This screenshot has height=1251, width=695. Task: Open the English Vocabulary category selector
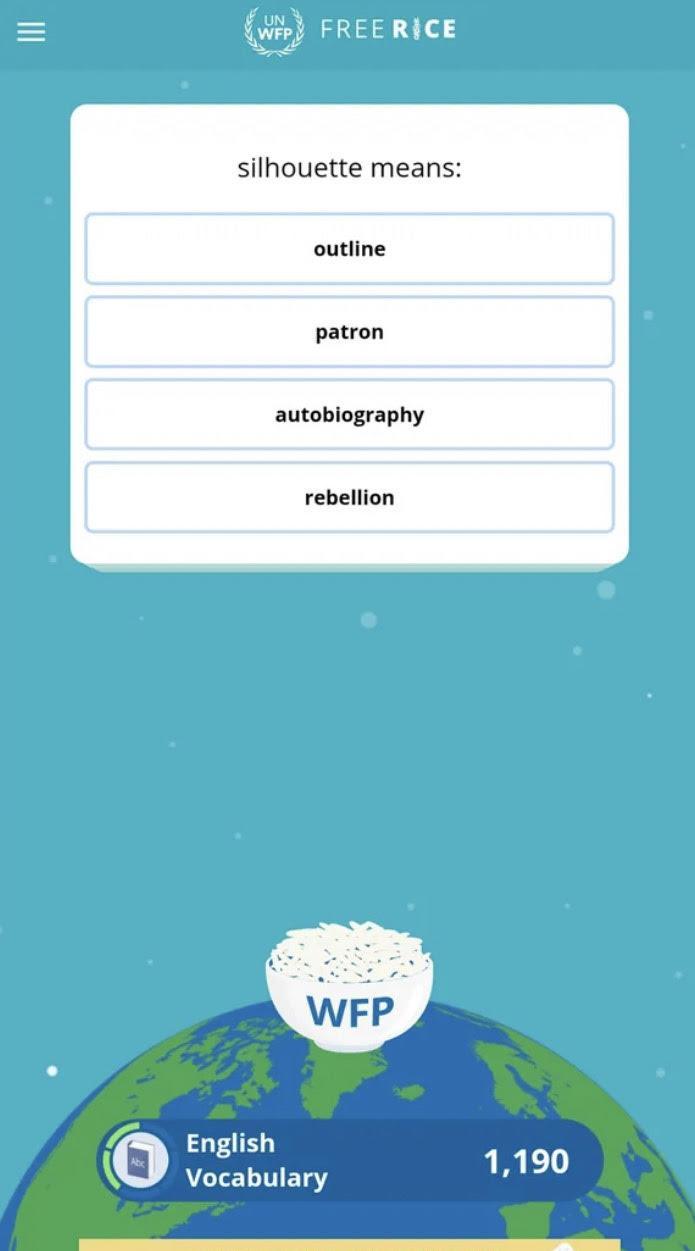[255, 1160]
